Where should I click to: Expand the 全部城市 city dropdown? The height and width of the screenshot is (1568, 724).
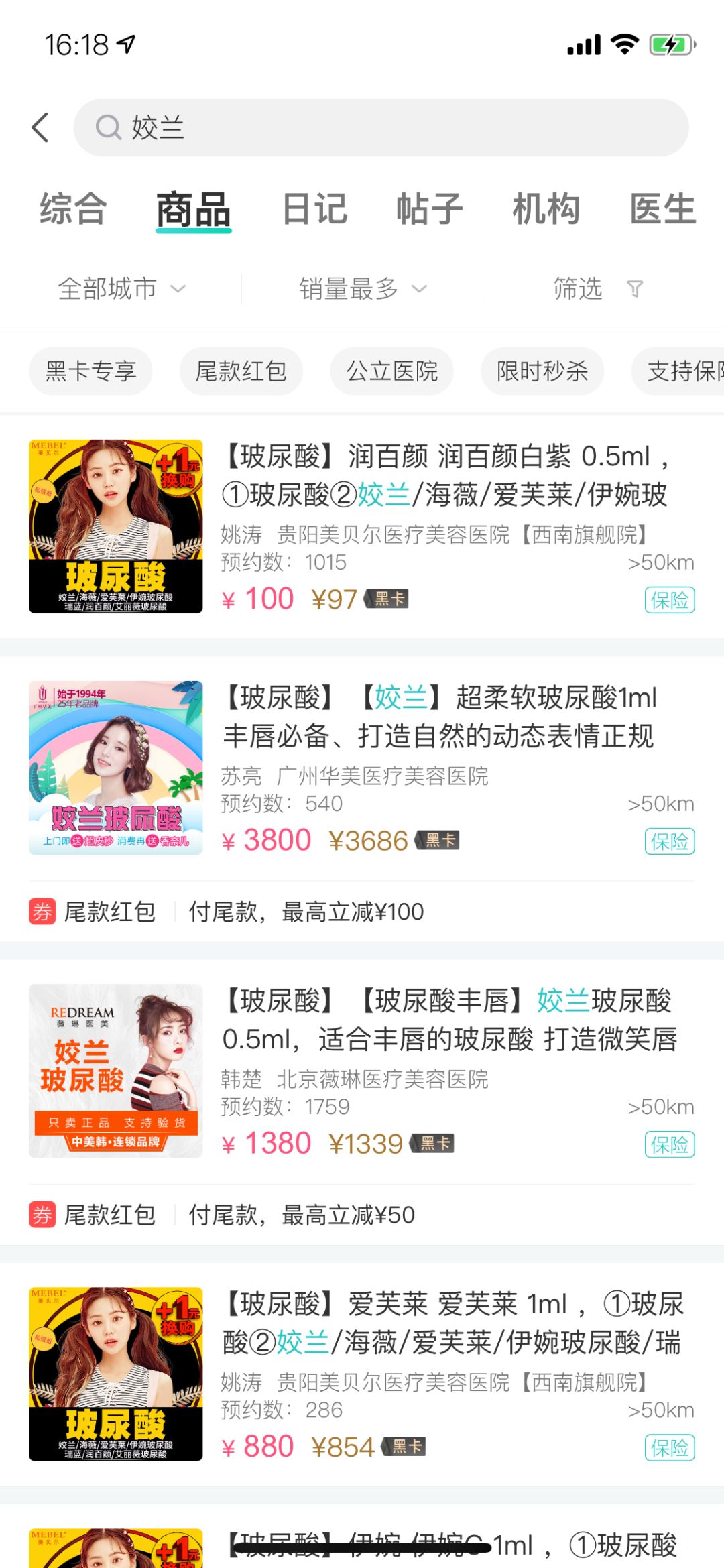coord(121,289)
